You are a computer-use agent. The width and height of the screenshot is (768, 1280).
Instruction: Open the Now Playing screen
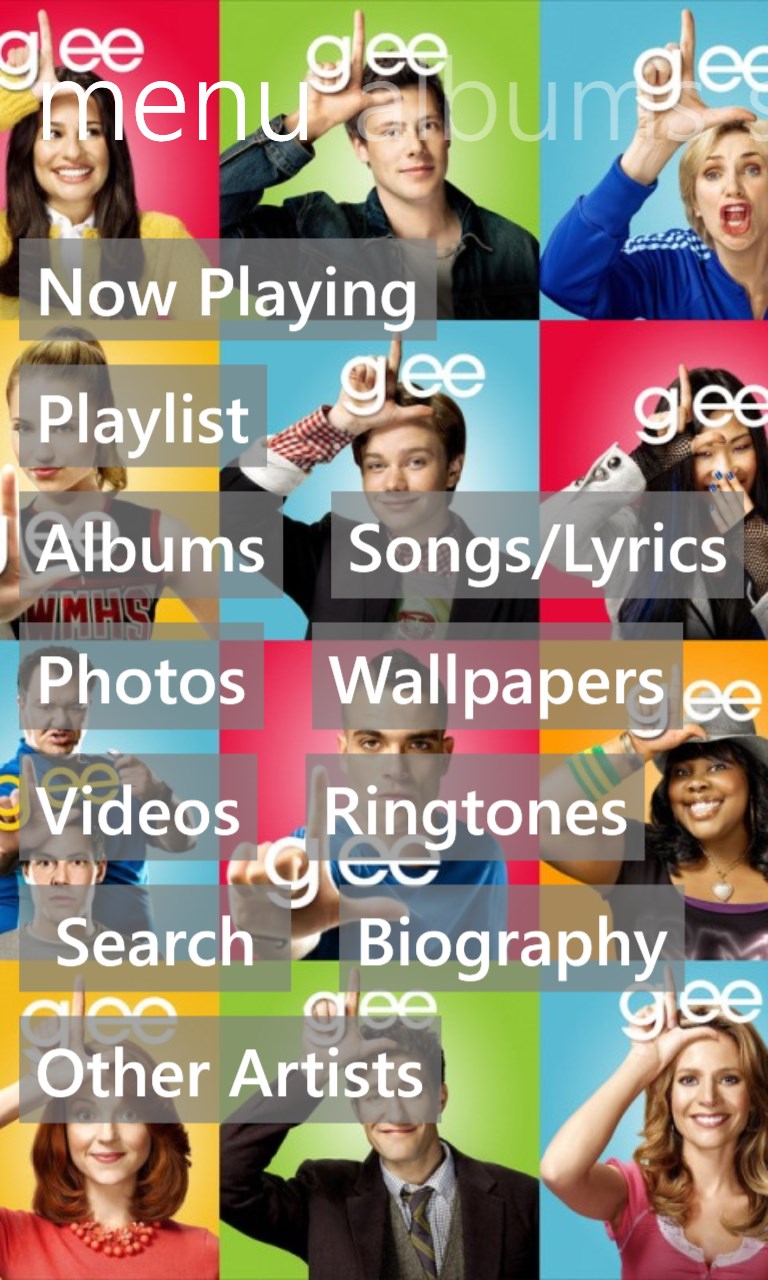click(x=227, y=291)
